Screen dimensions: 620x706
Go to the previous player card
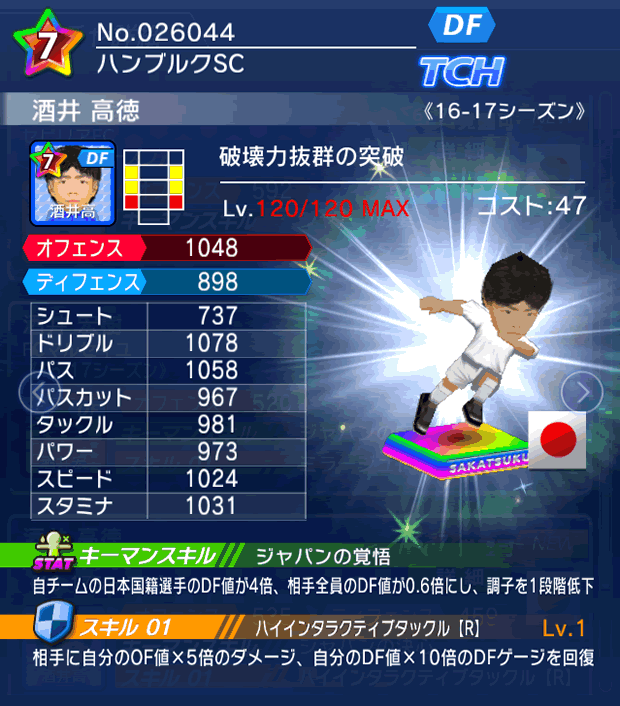[29, 391]
